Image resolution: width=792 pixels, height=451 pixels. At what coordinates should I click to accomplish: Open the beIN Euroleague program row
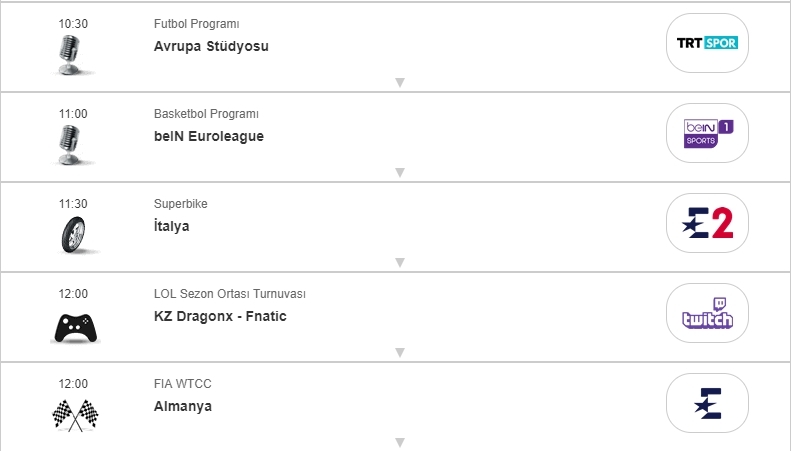[x=209, y=136]
